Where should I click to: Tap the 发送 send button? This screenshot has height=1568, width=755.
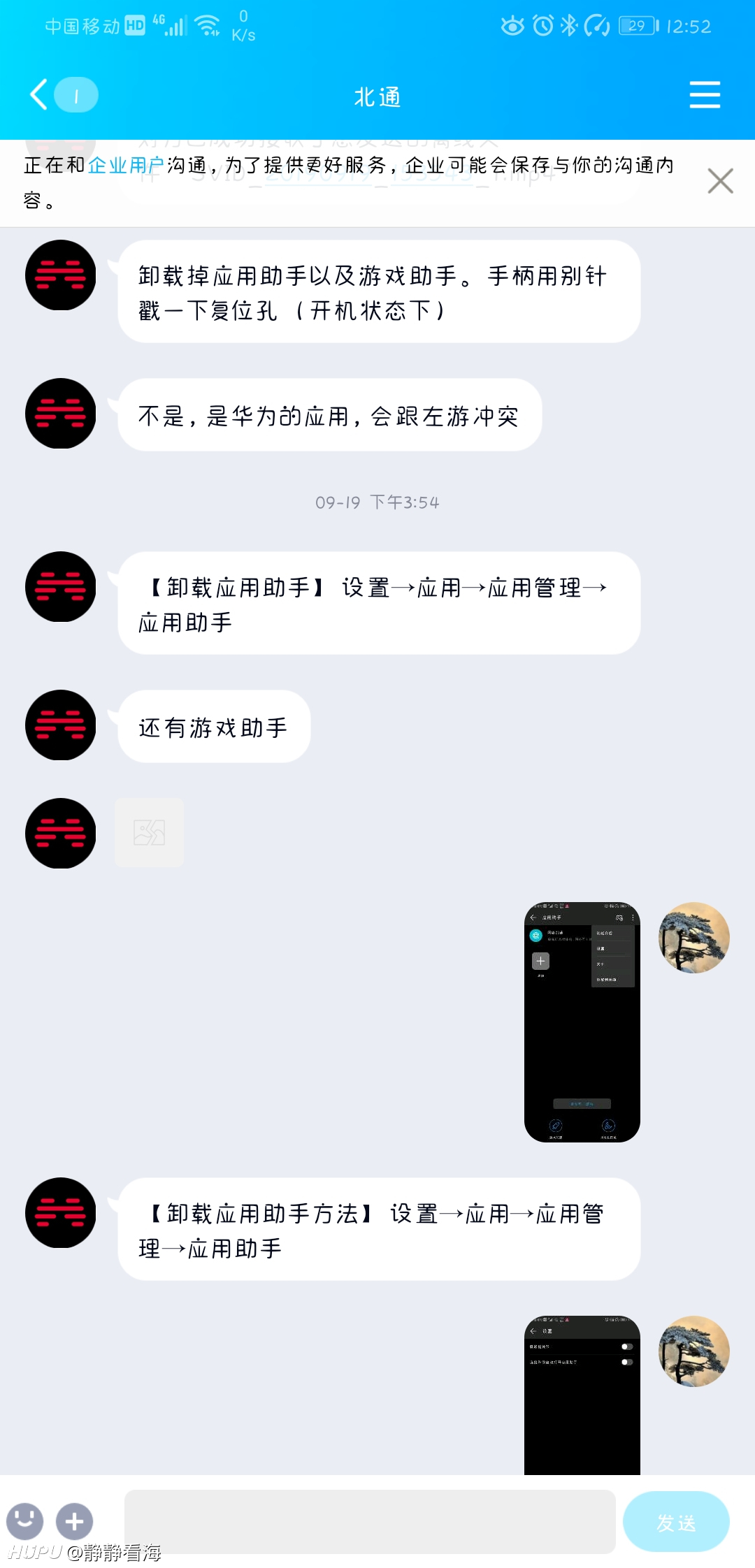pyautogui.click(x=676, y=1521)
